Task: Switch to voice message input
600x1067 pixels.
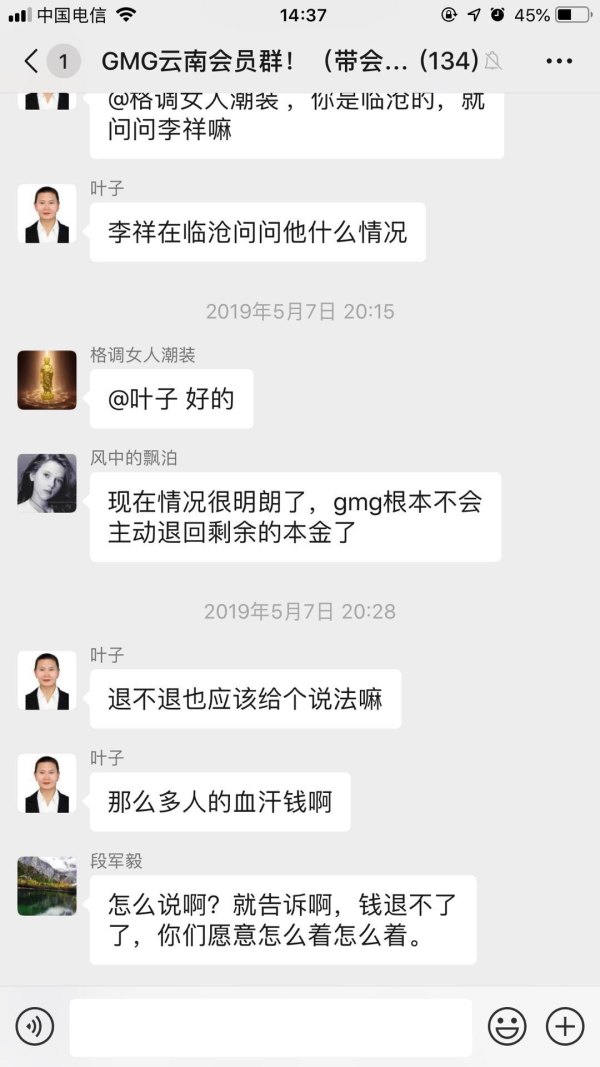Action: pos(34,1026)
